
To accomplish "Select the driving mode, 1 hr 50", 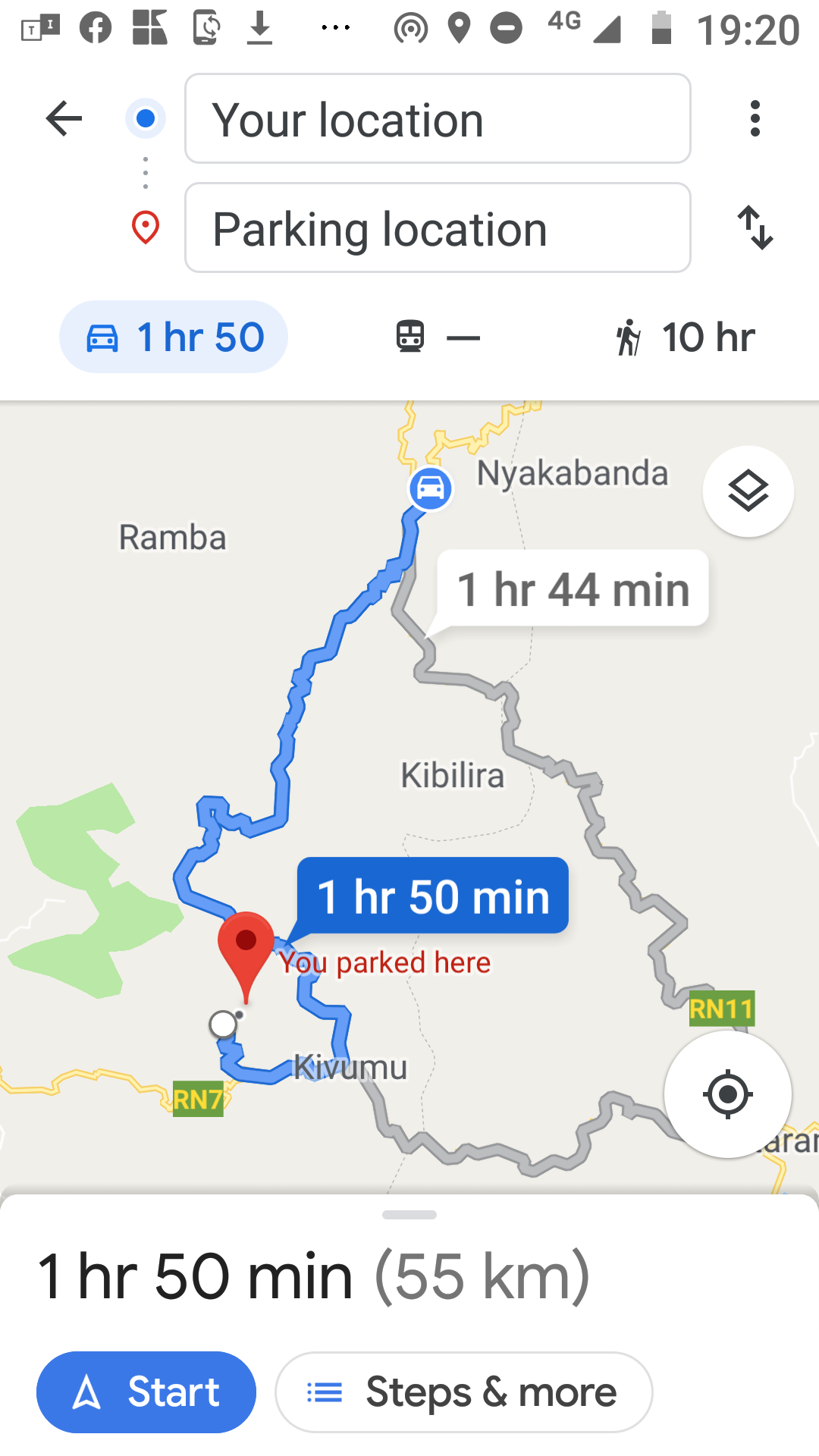I will [x=174, y=337].
